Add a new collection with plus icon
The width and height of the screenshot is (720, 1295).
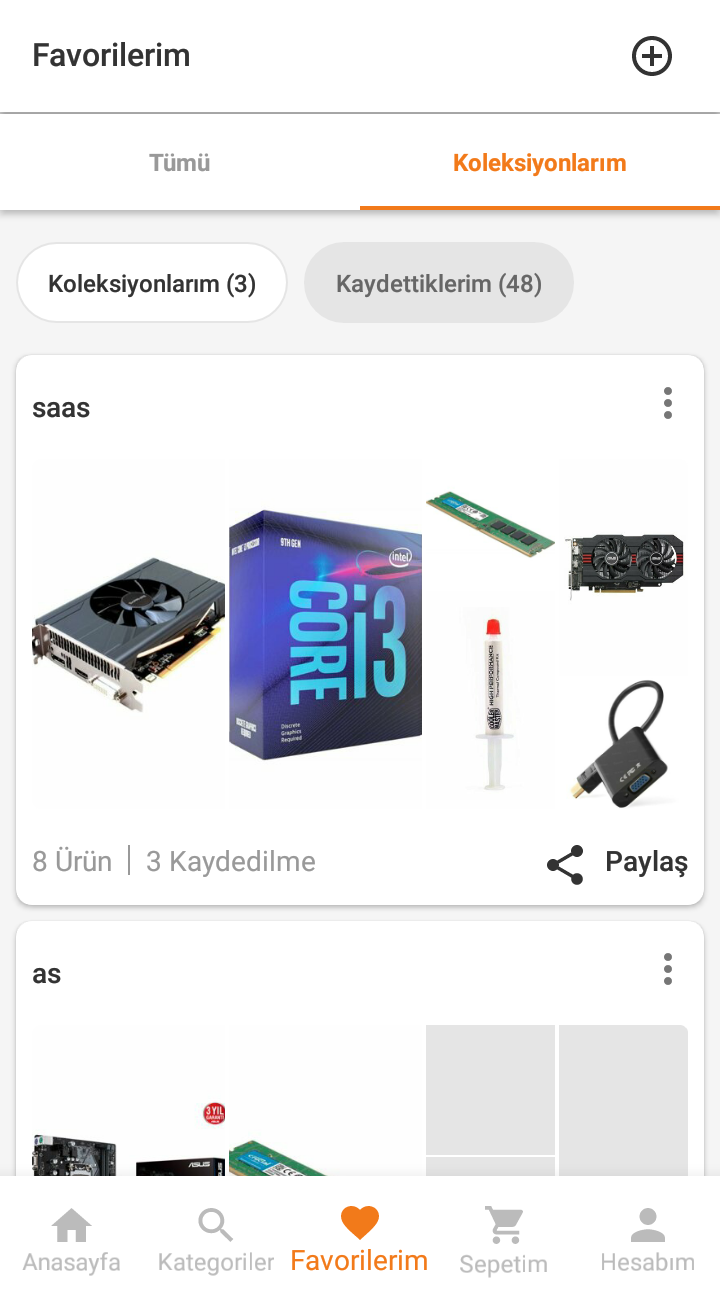click(652, 56)
